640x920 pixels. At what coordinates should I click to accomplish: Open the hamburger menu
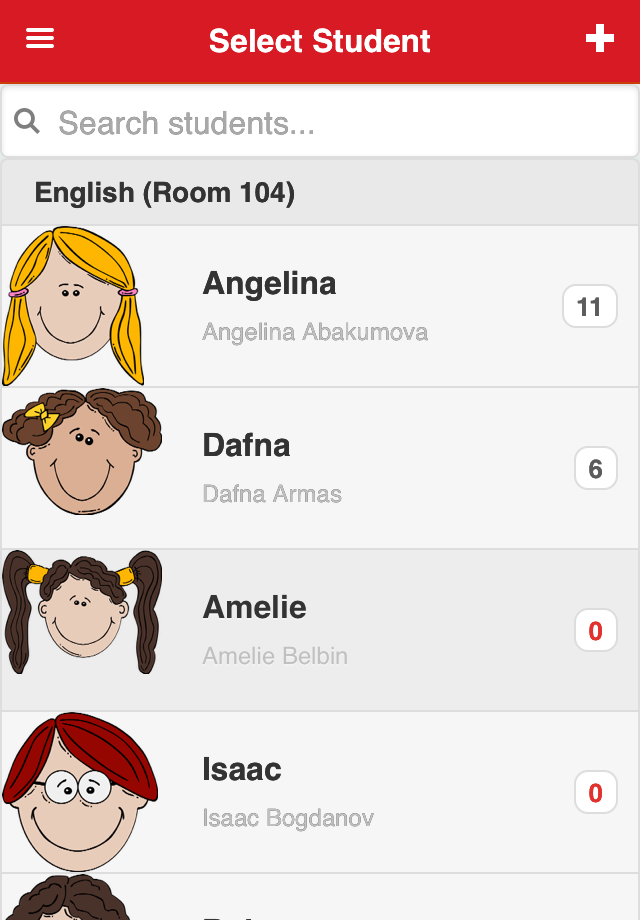pos(40,39)
